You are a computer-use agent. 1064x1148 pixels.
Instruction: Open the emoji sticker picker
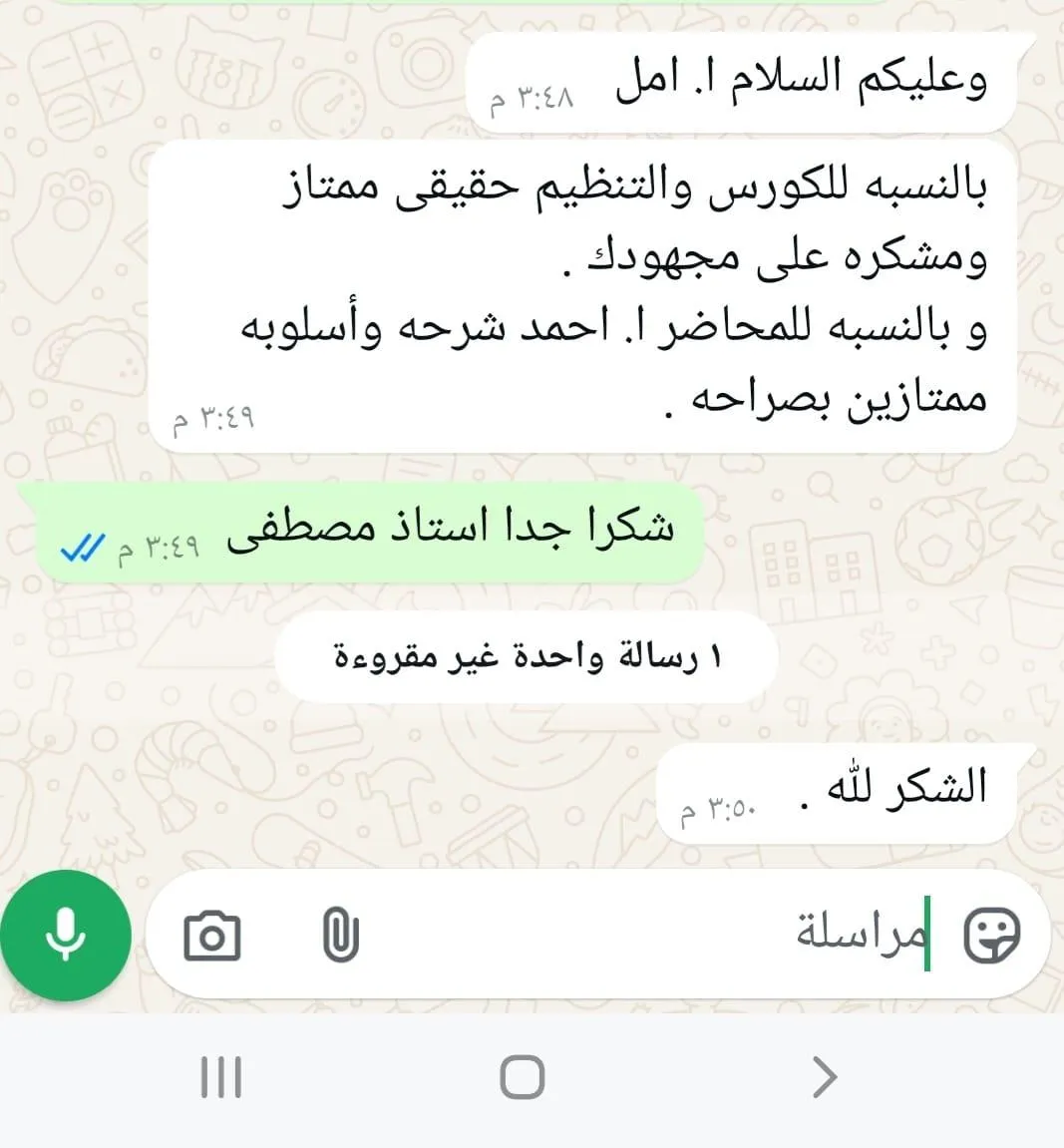[x=991, y=935]
